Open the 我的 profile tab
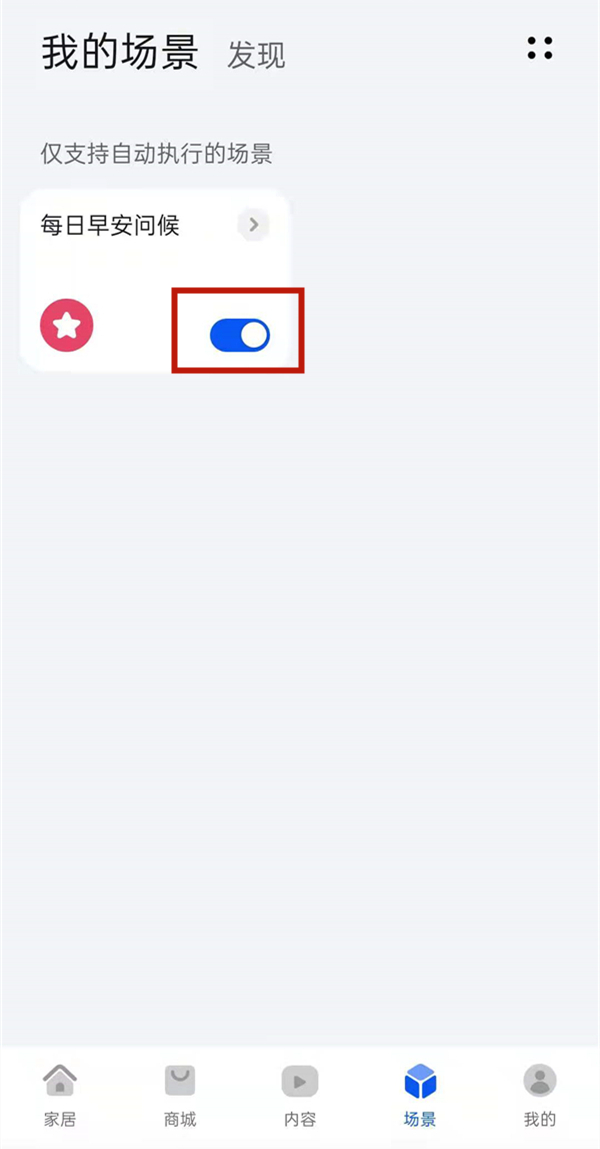Viewport: 600px width, 1149px height. pyautogui.click(x=540, y=1096)
